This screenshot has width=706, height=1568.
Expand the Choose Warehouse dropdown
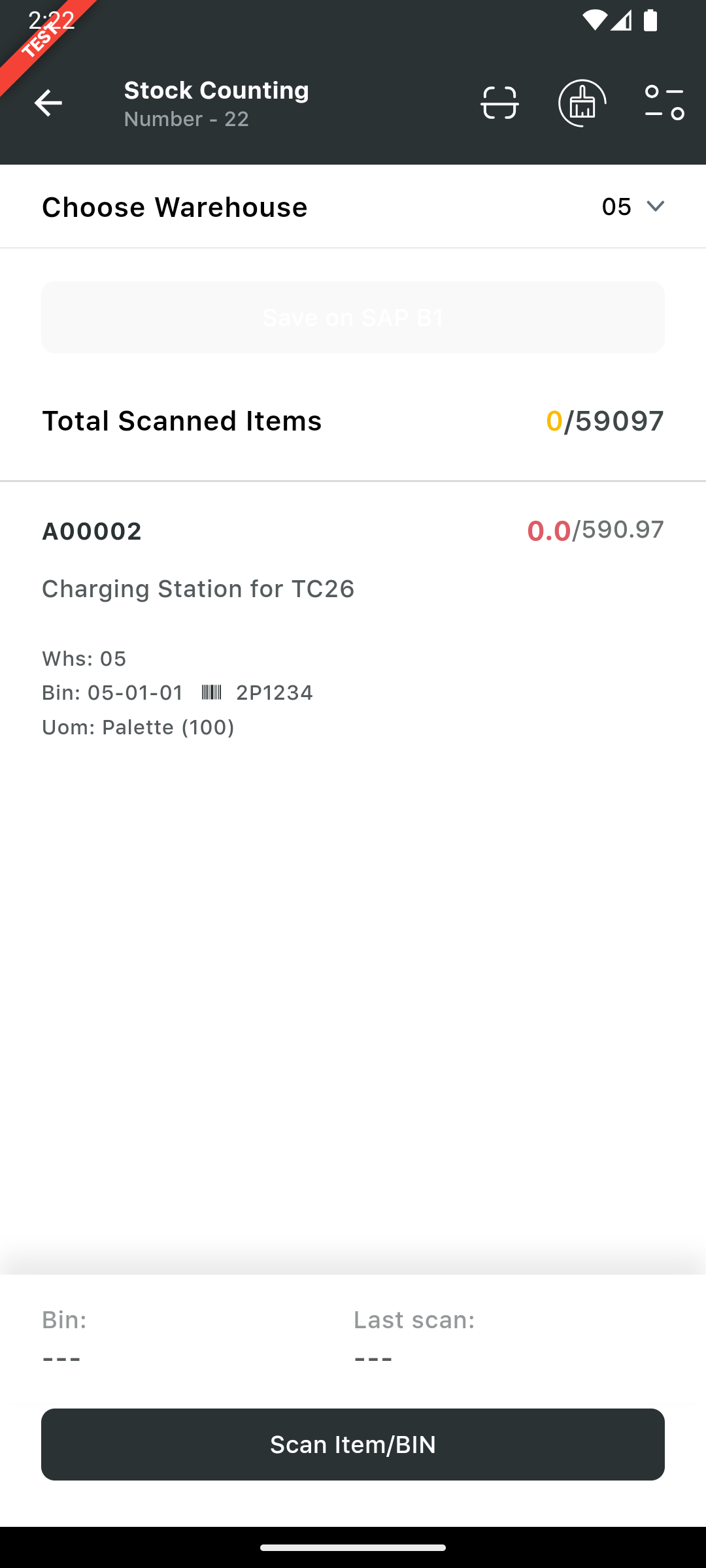coord(632,206)
